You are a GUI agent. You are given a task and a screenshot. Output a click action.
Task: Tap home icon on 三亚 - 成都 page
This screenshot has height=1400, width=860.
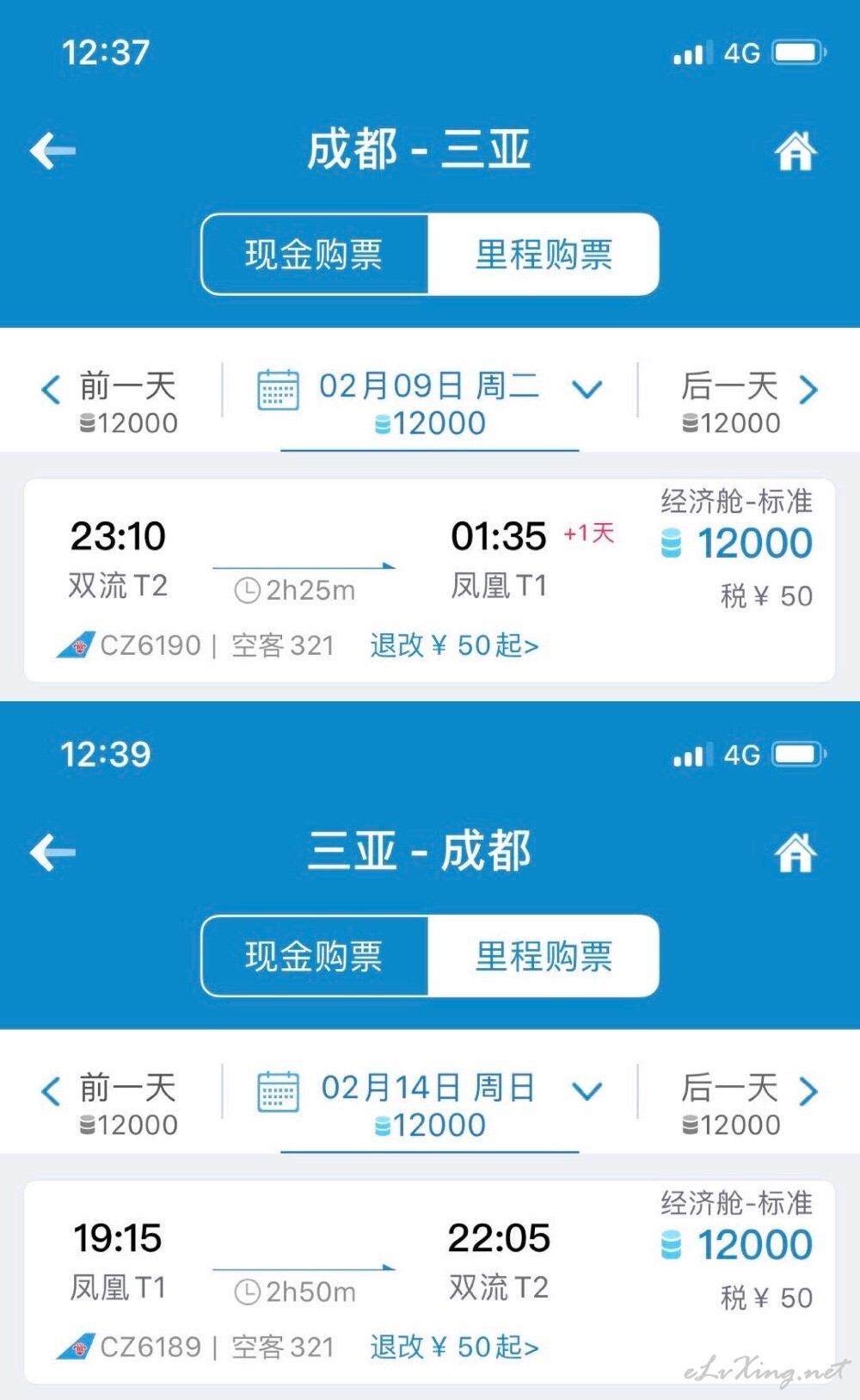(795, 853)
